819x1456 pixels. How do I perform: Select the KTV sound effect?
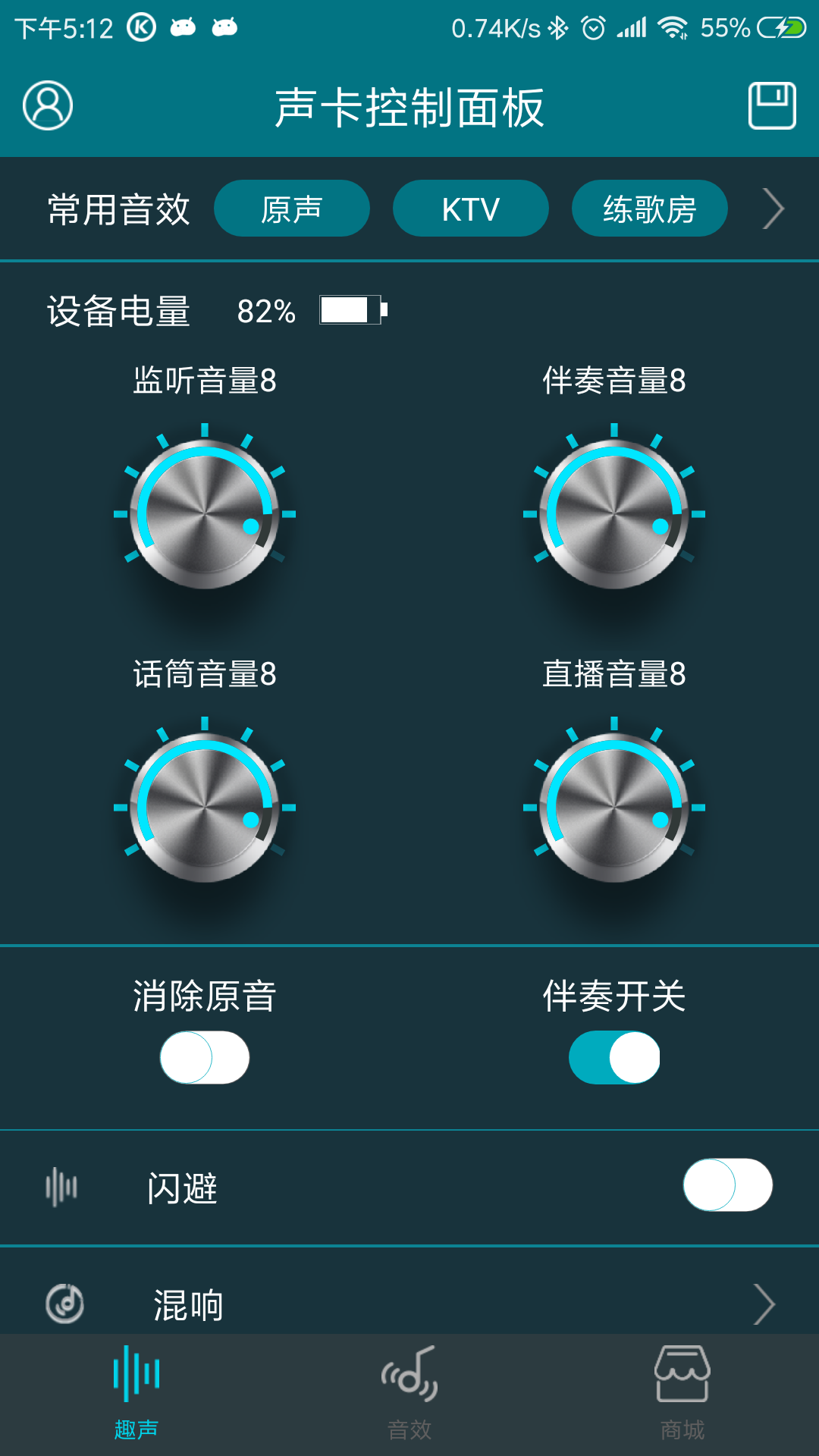pyautogui.click(x=470, y=209)
